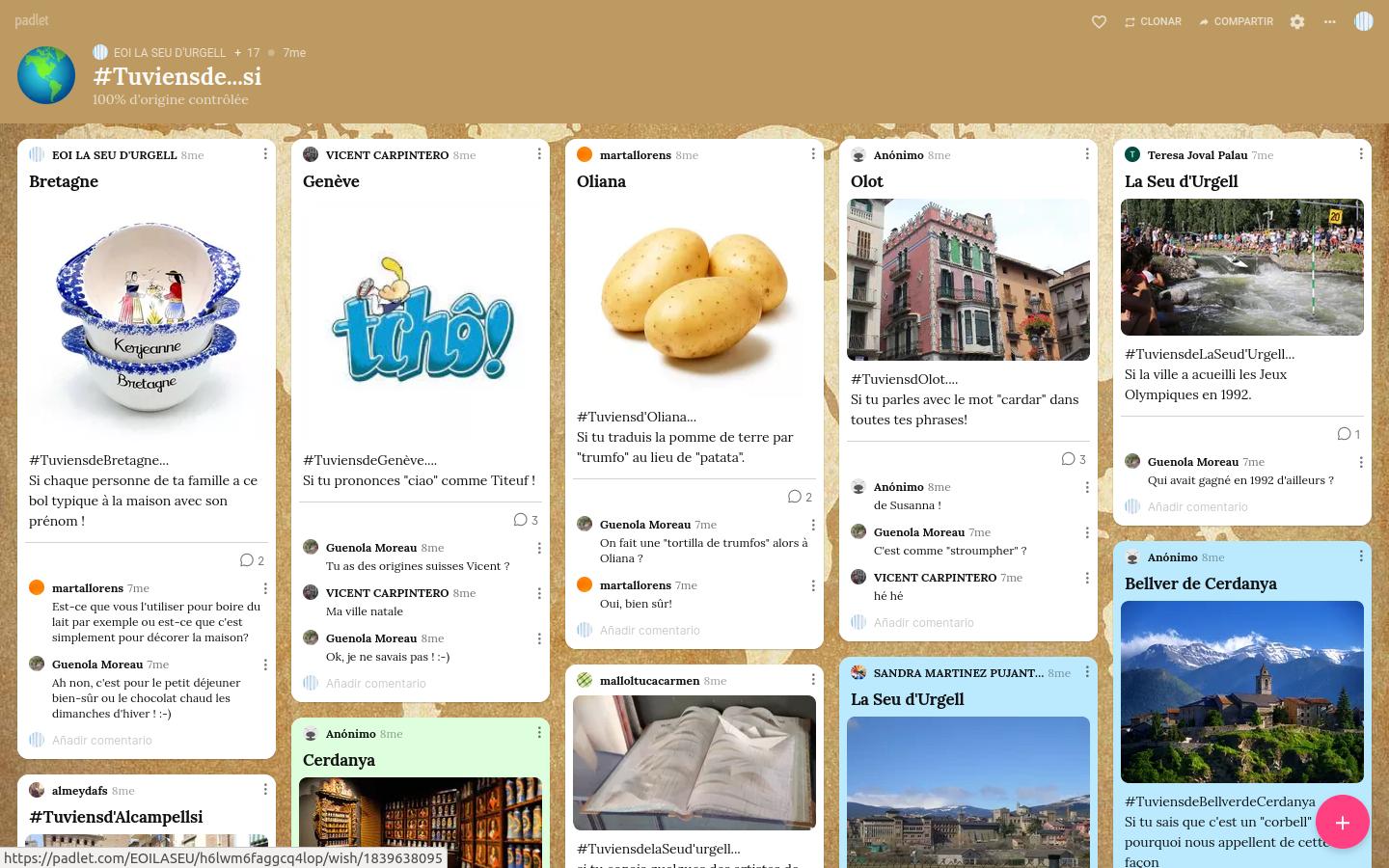Write a comment under the Oliana post
The height and width of the screenshot is (868, 1389).
650,631
